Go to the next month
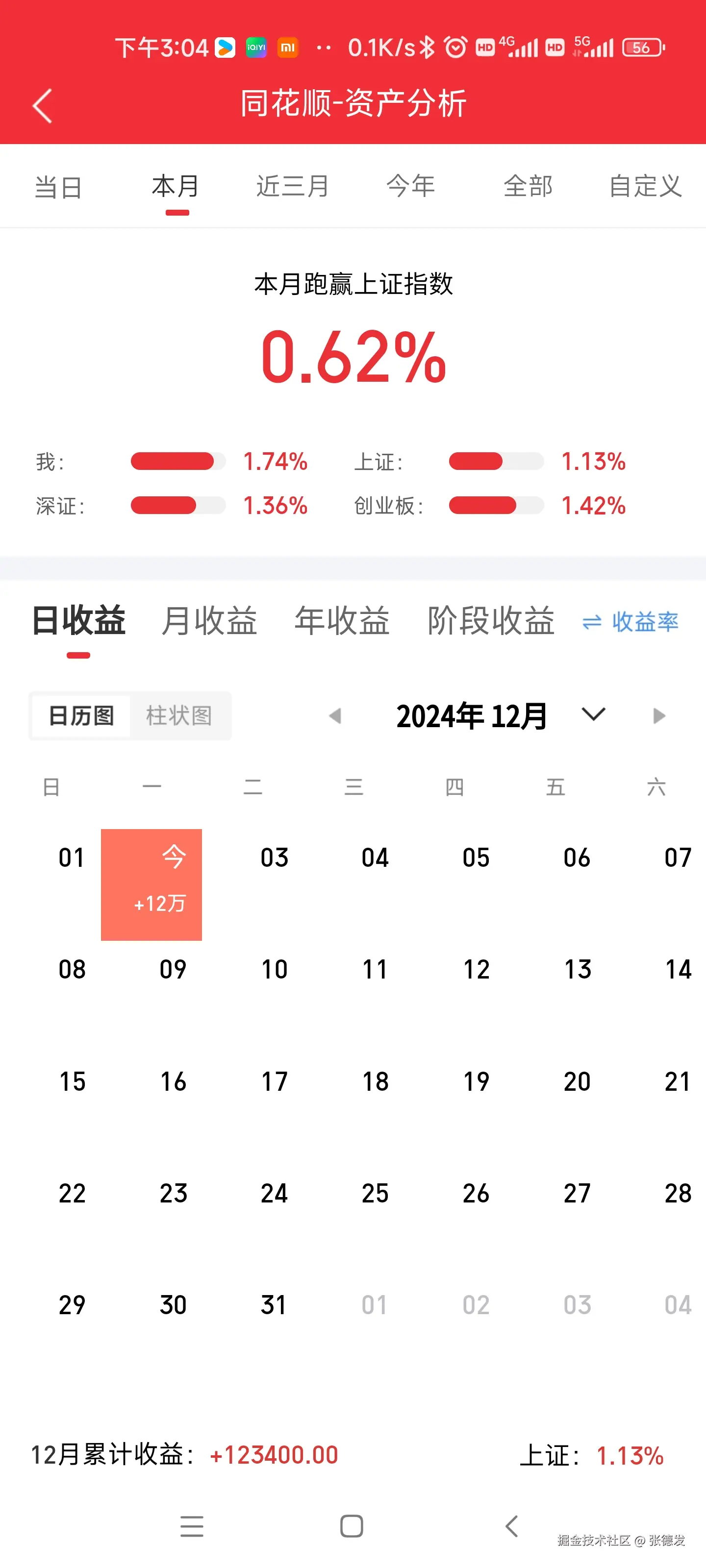 (658, 716)
